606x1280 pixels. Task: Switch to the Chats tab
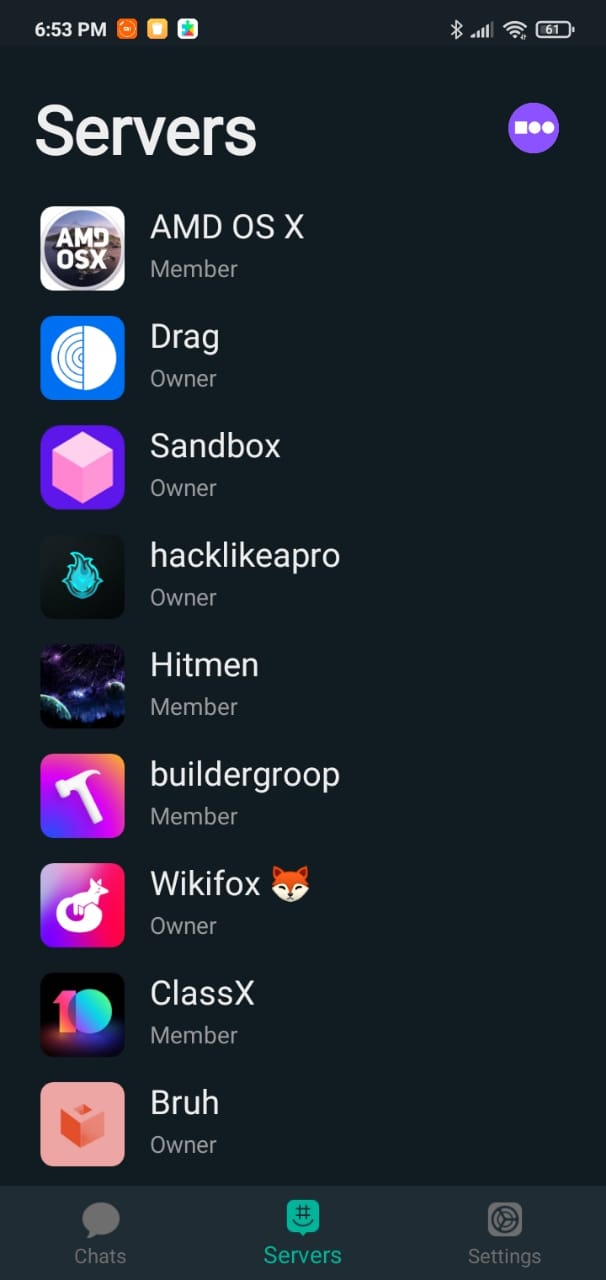coord(101,1234)
